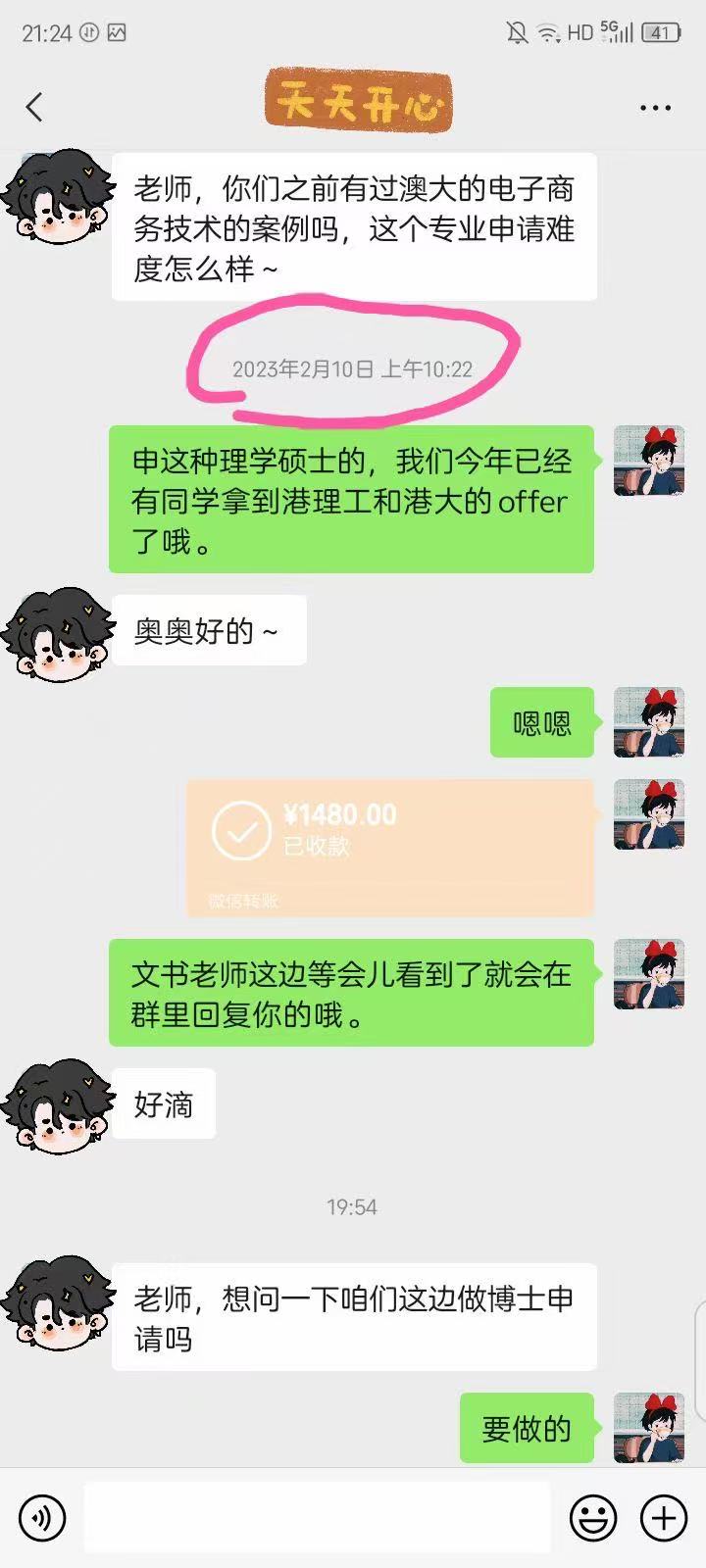Tap the message text field
Image resolution: width=706 pixels, height=1568 pixels.
coord(317,1518)
